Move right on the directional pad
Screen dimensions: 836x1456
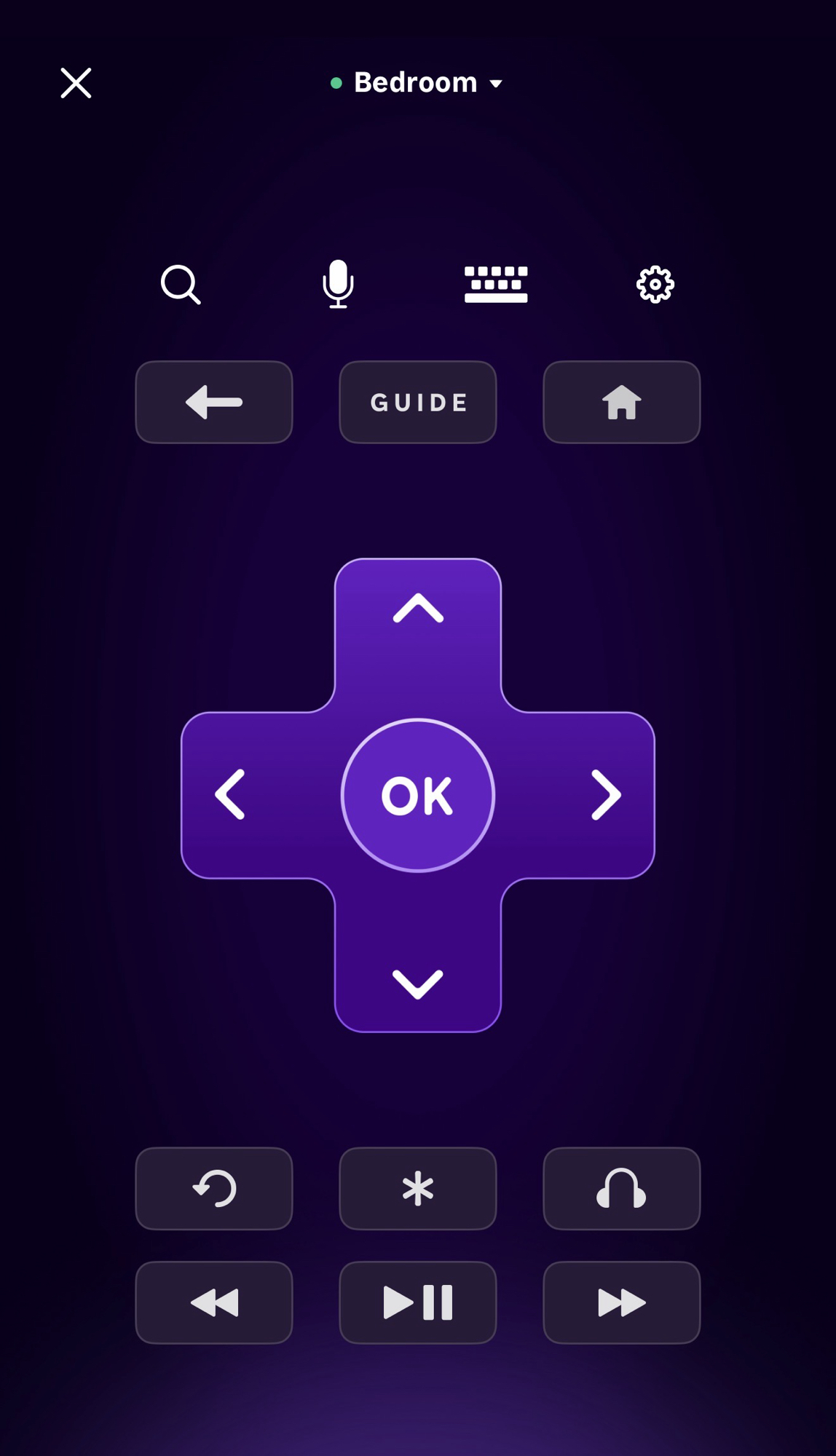point(606,795)
